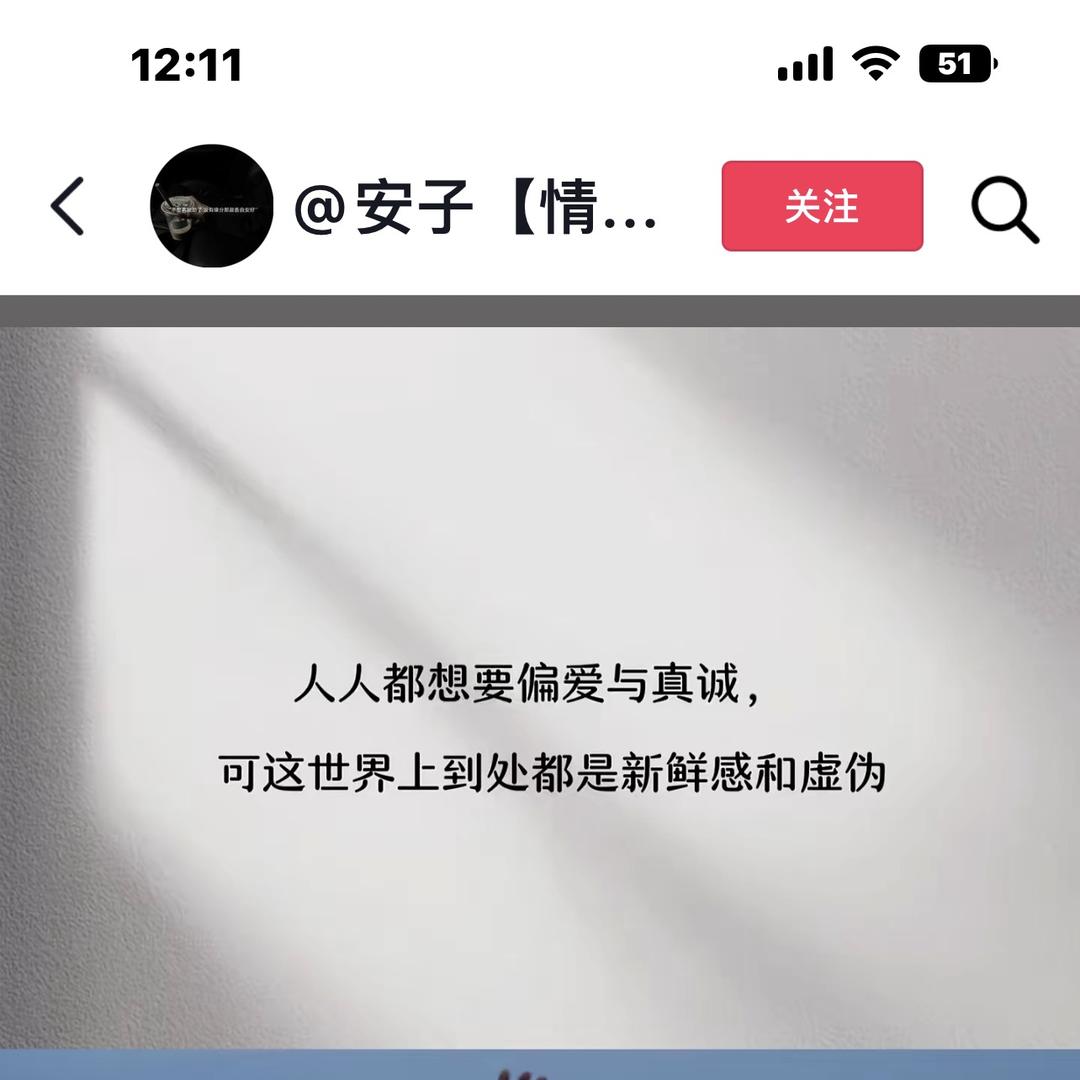Go back using the top-left arrow
The image size is (1080, 1080).
tap(68, 207)
